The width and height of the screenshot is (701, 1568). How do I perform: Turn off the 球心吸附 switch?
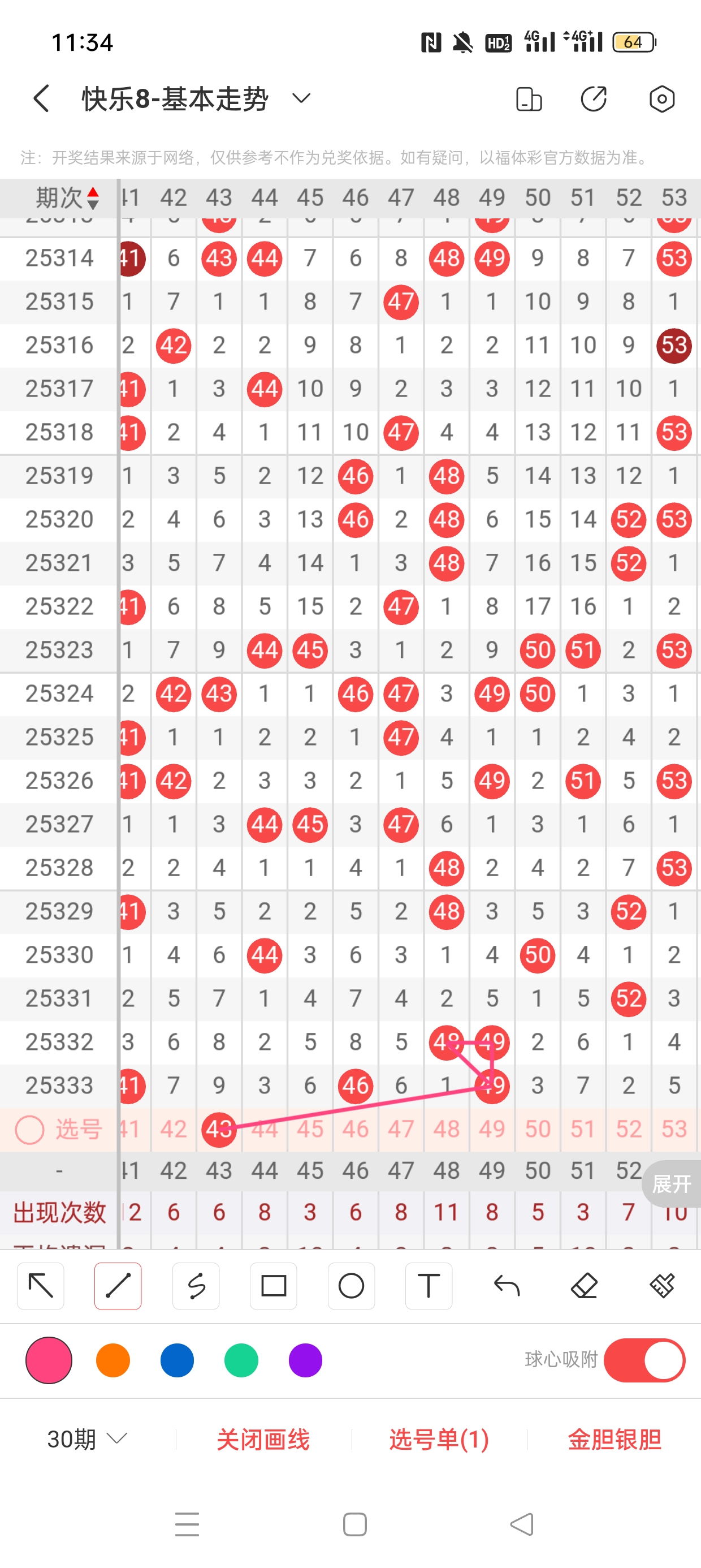click(x=644, y=1360)
